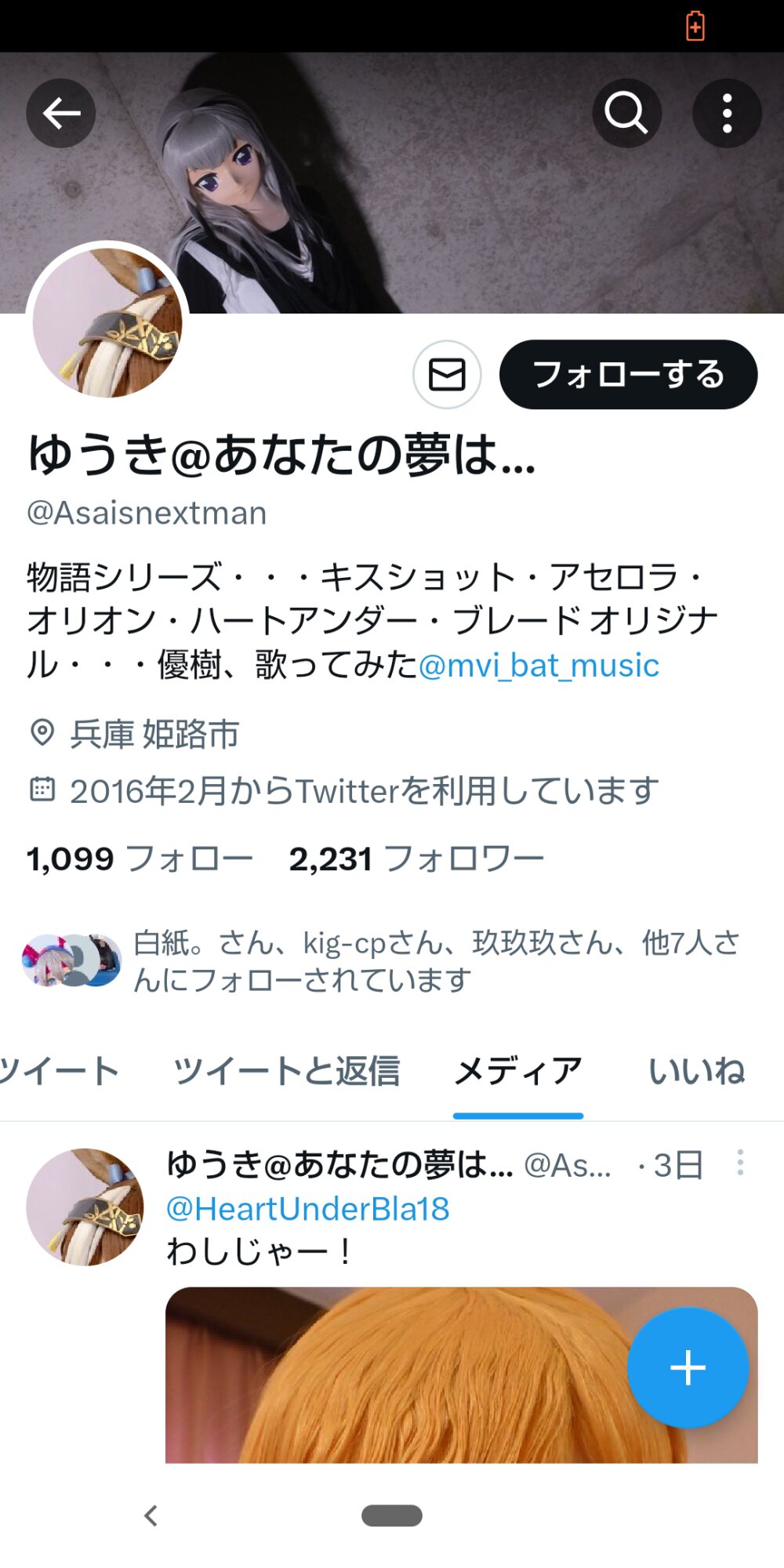Screen dimensions: 784x1568
Task: Switch to the いいね tab
Action: [696, 1071]
